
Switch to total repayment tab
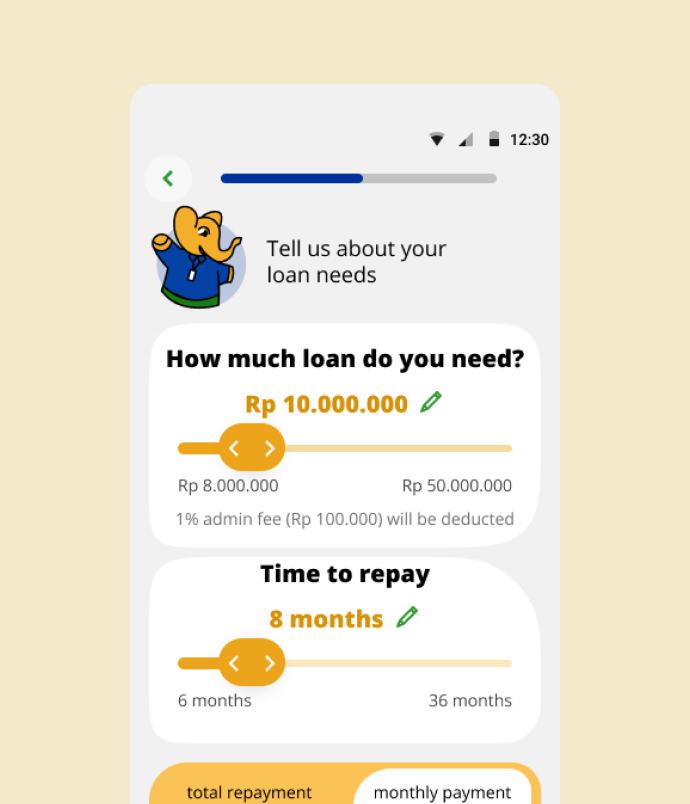pos(249,791)
